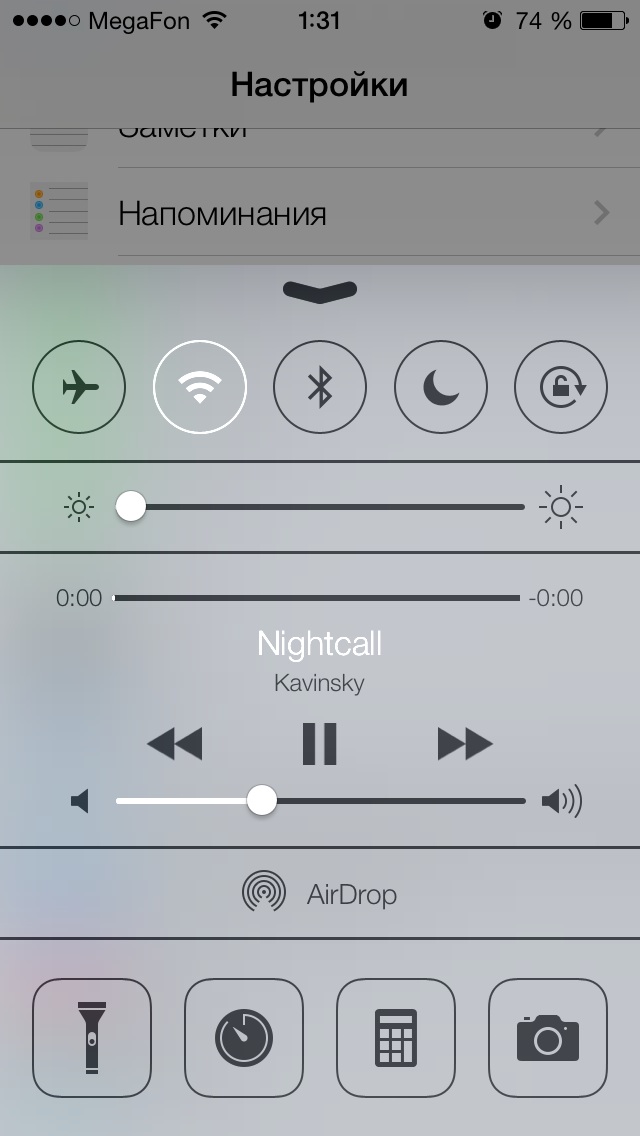Screen dimensions: 640x1136
Task: Close Control Center via the handle arrow
Action: click(x=320, y=290)
